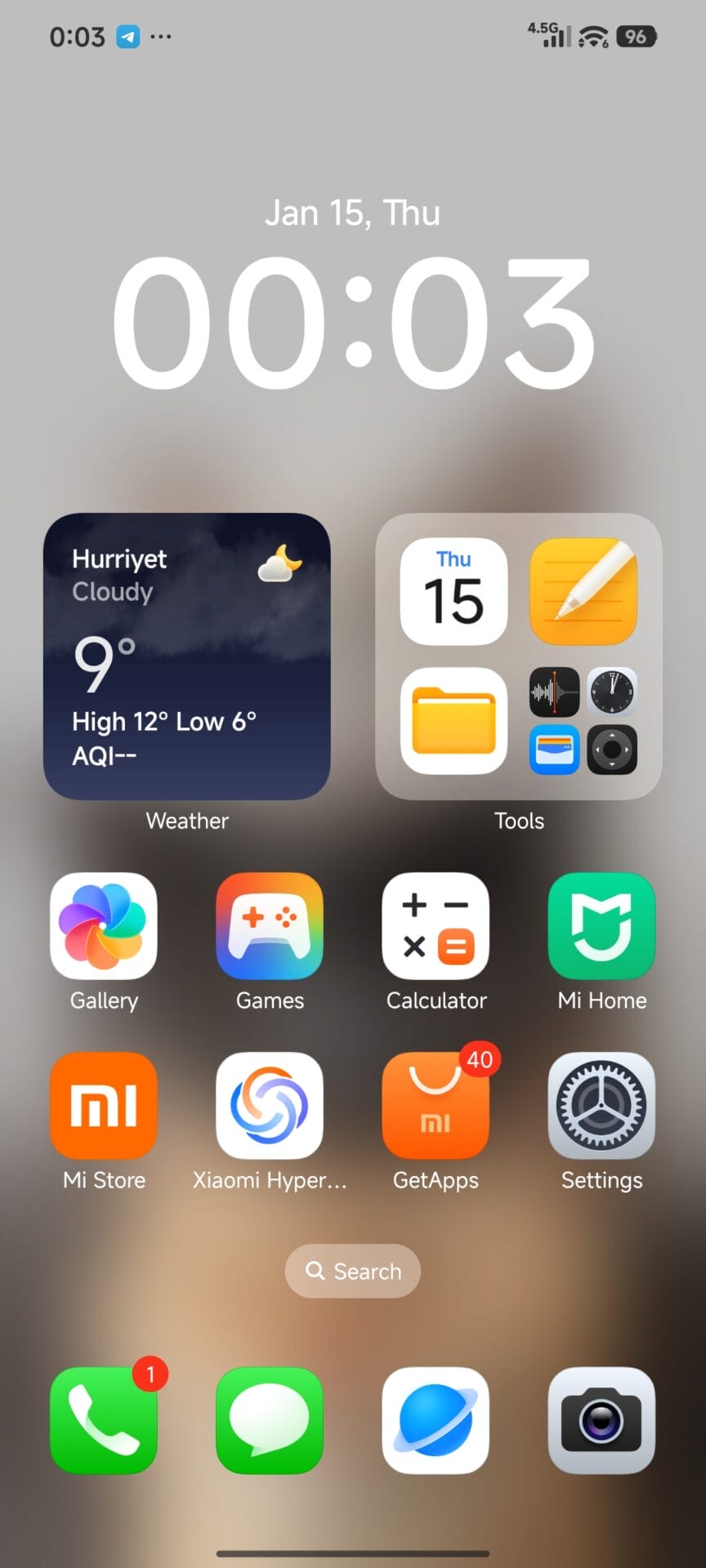This screenshot has width=706, height=1568.
Task: Open the Gallery app
Action: point(104,926)
